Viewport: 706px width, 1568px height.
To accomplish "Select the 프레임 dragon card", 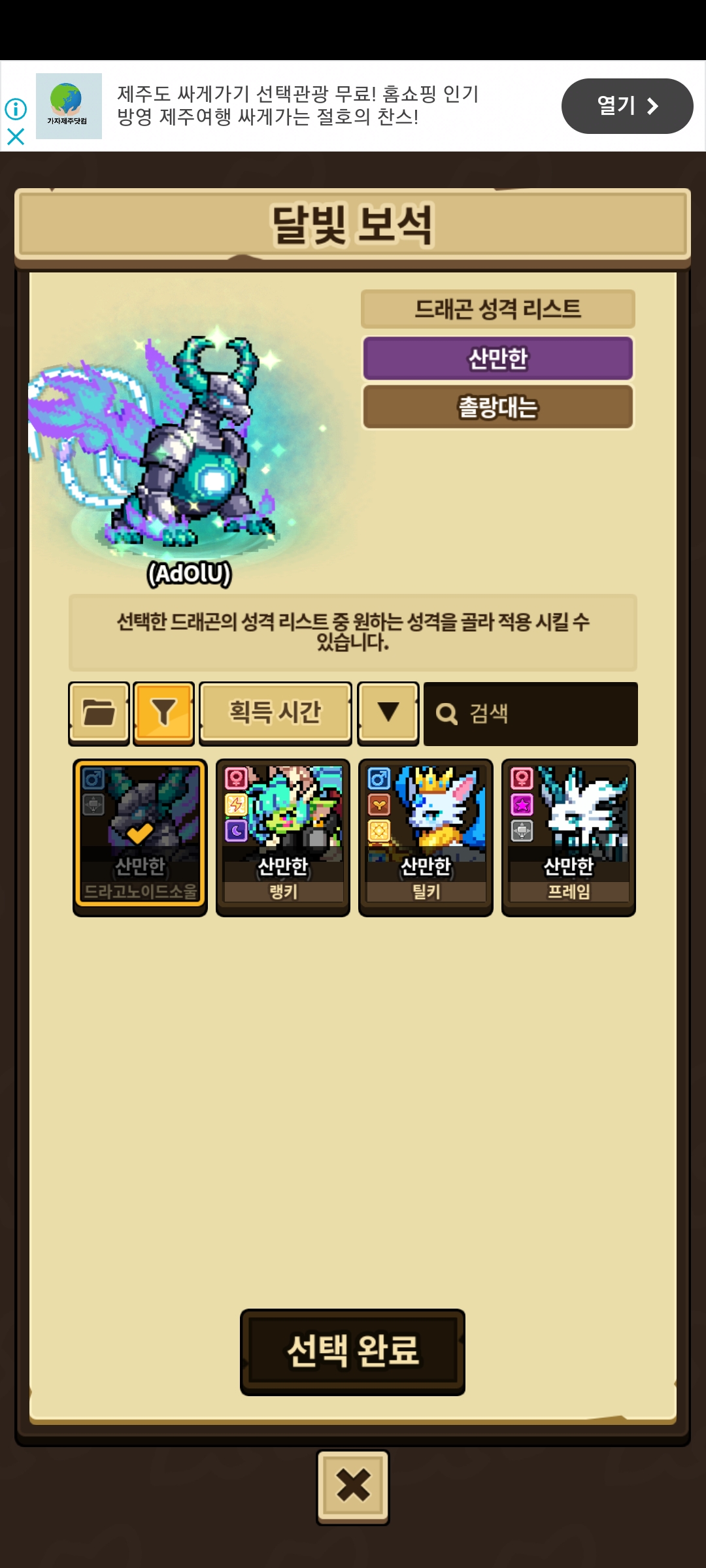I will pos(569,838).
